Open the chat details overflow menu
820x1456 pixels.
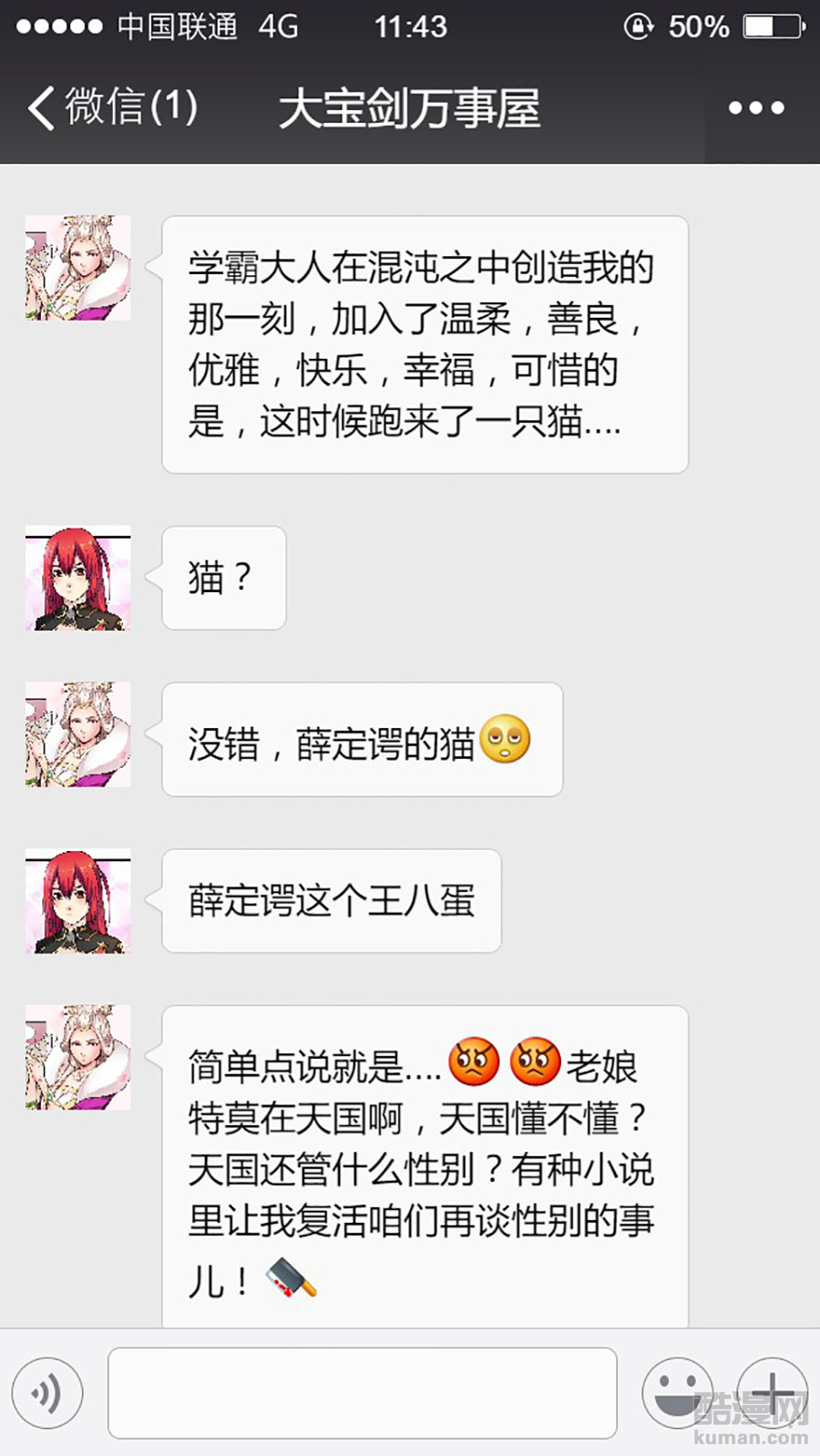pos(755,108)
